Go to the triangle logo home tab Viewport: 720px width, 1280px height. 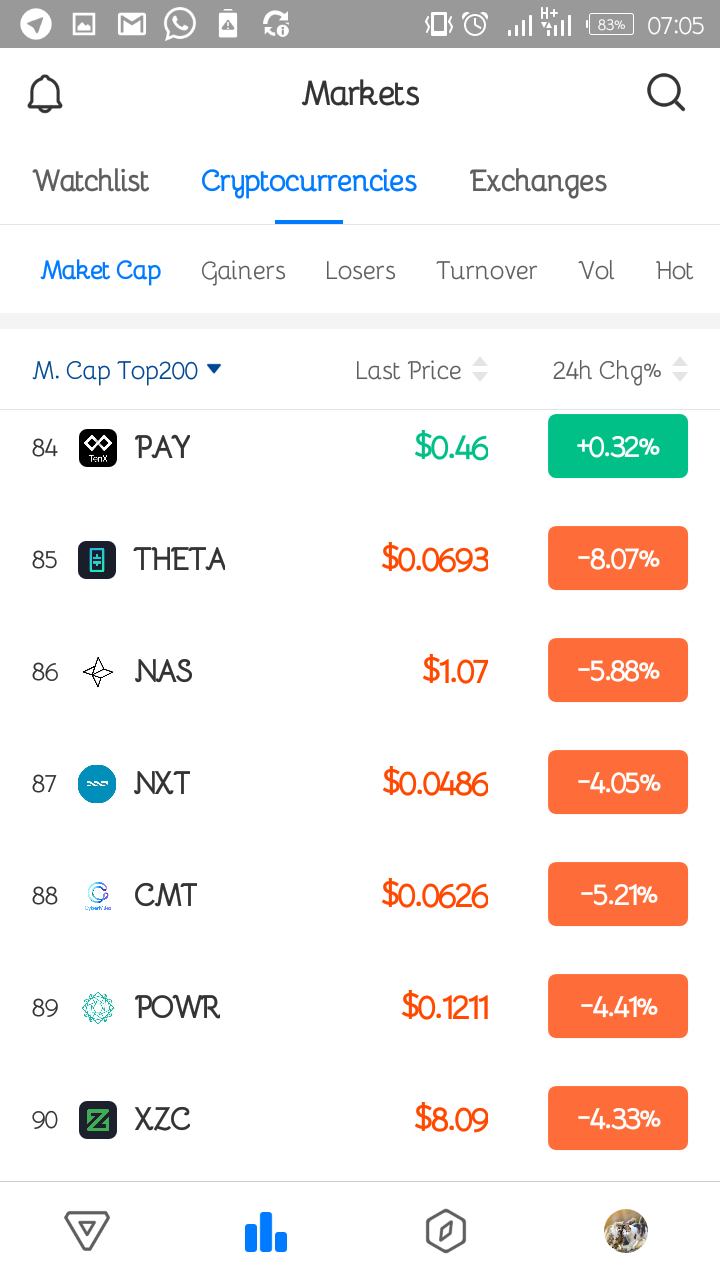(x=87, y=1231)
